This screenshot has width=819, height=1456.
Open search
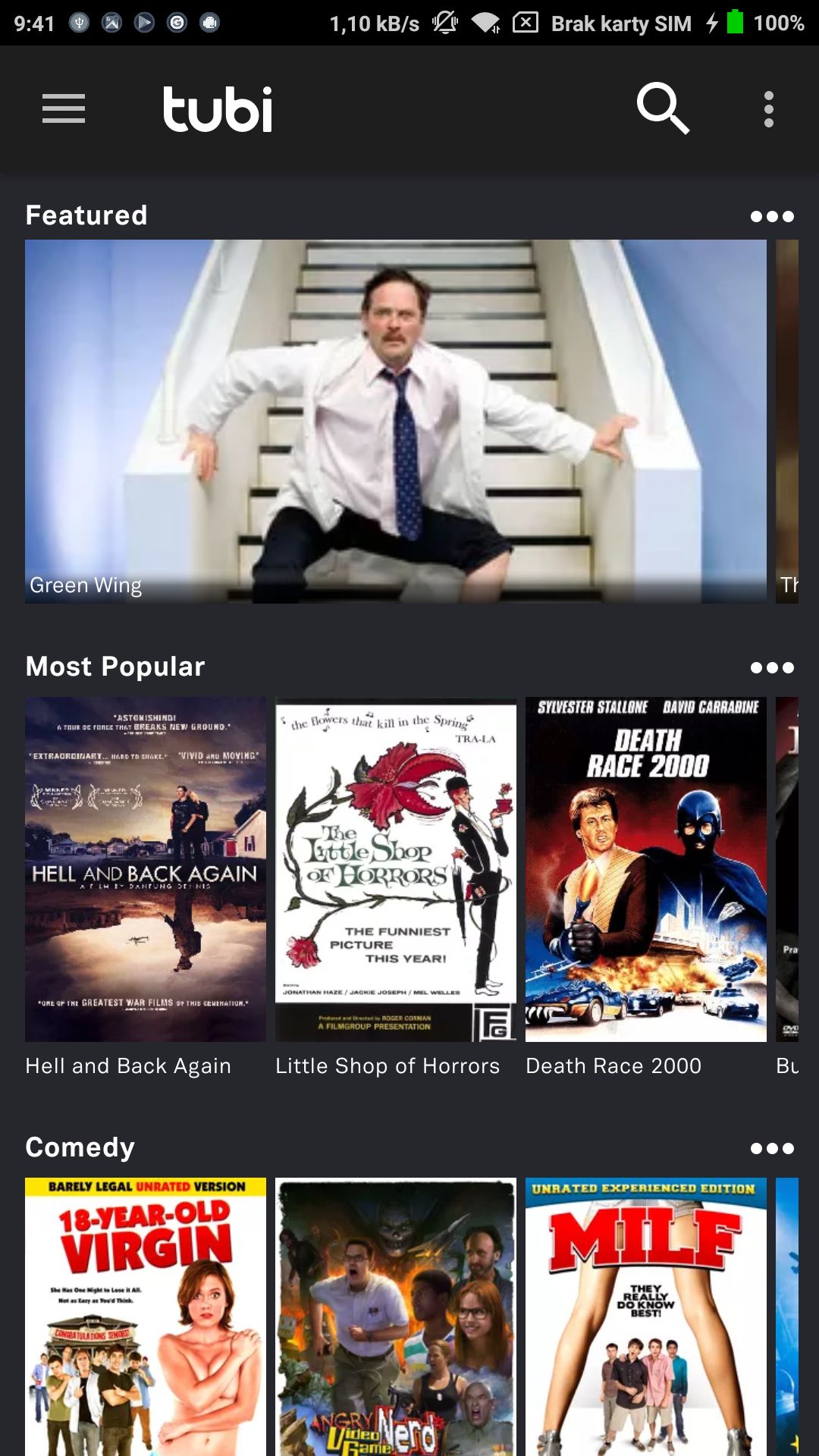663,108
